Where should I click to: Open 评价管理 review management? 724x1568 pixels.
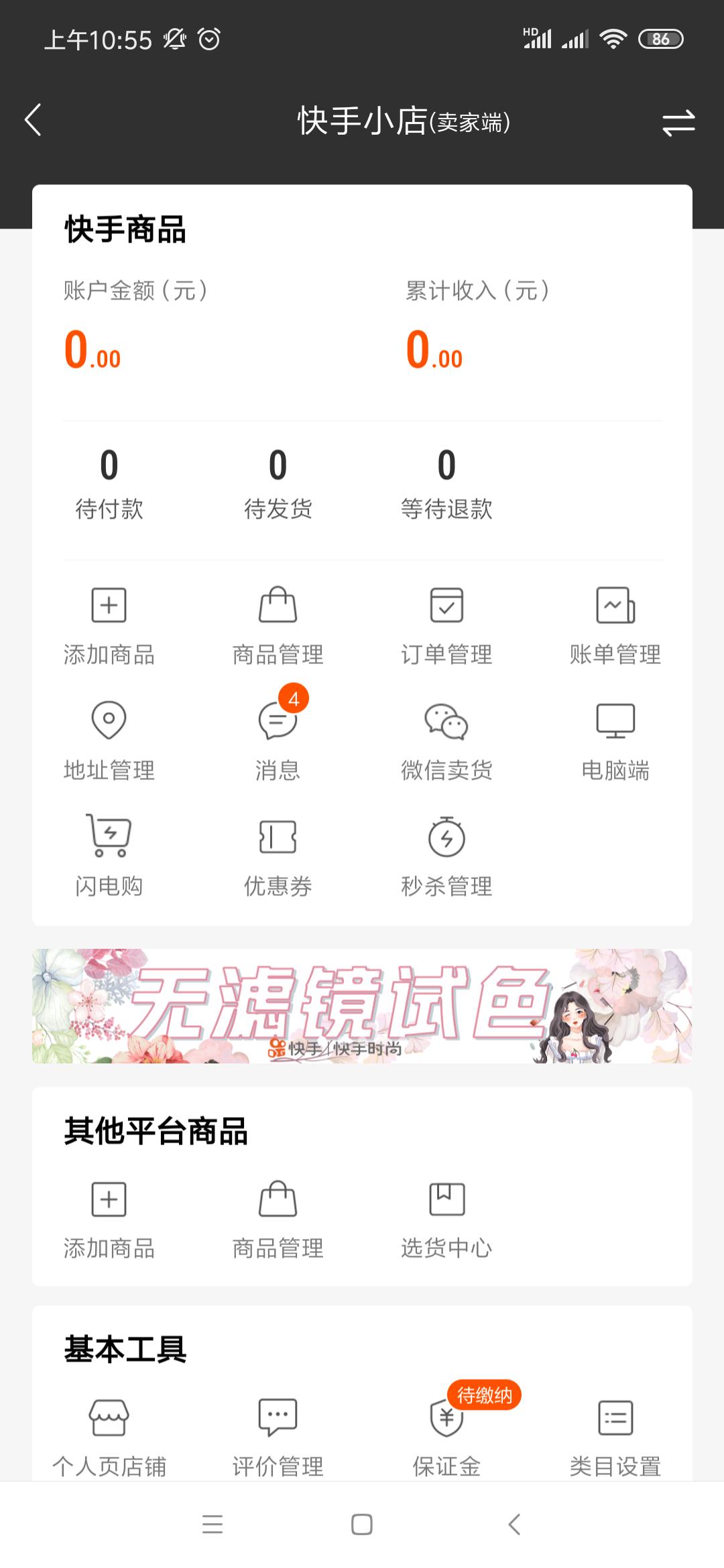coord(278,1434)
